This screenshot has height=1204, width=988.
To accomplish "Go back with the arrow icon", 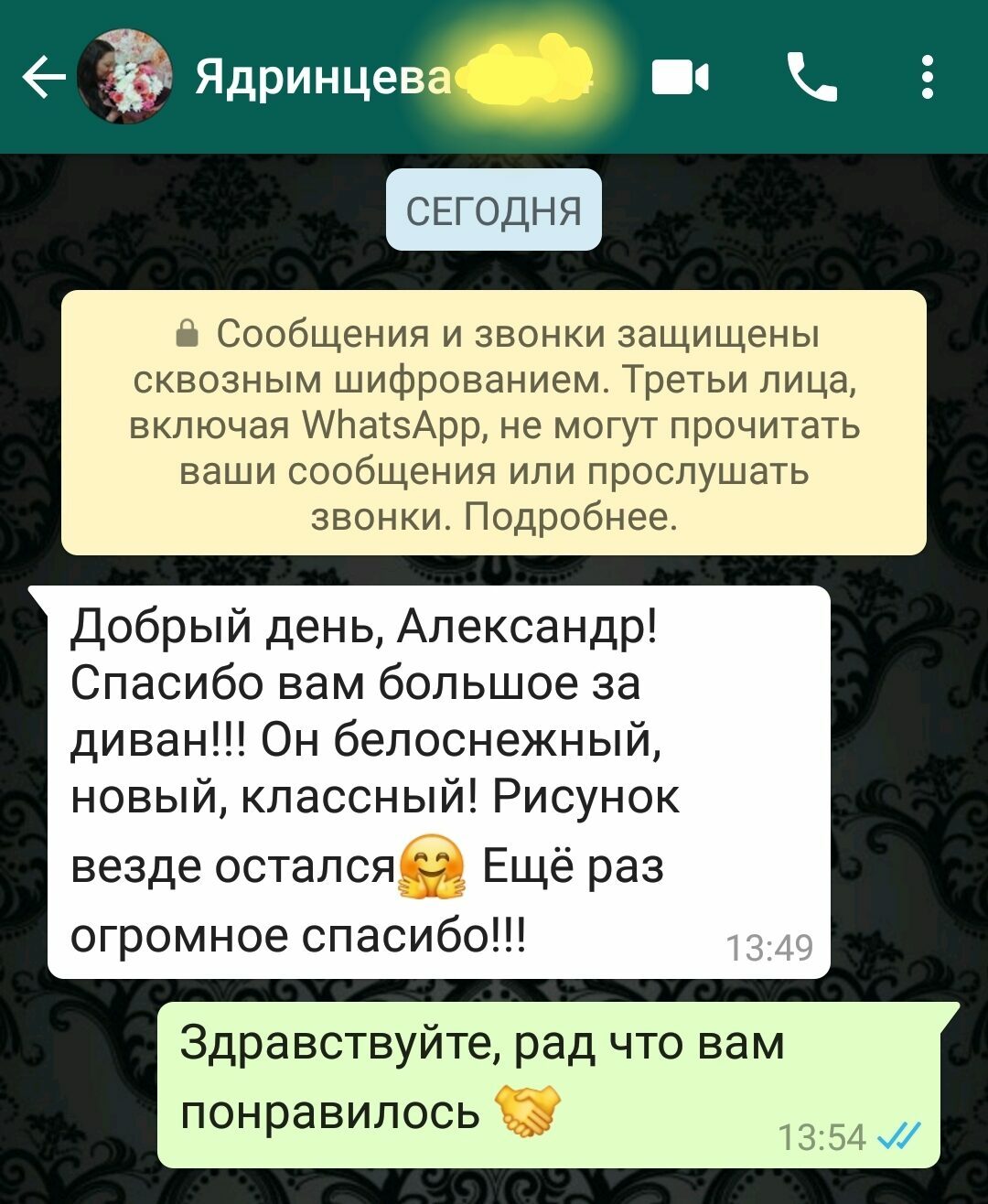I will pos(43,77).
